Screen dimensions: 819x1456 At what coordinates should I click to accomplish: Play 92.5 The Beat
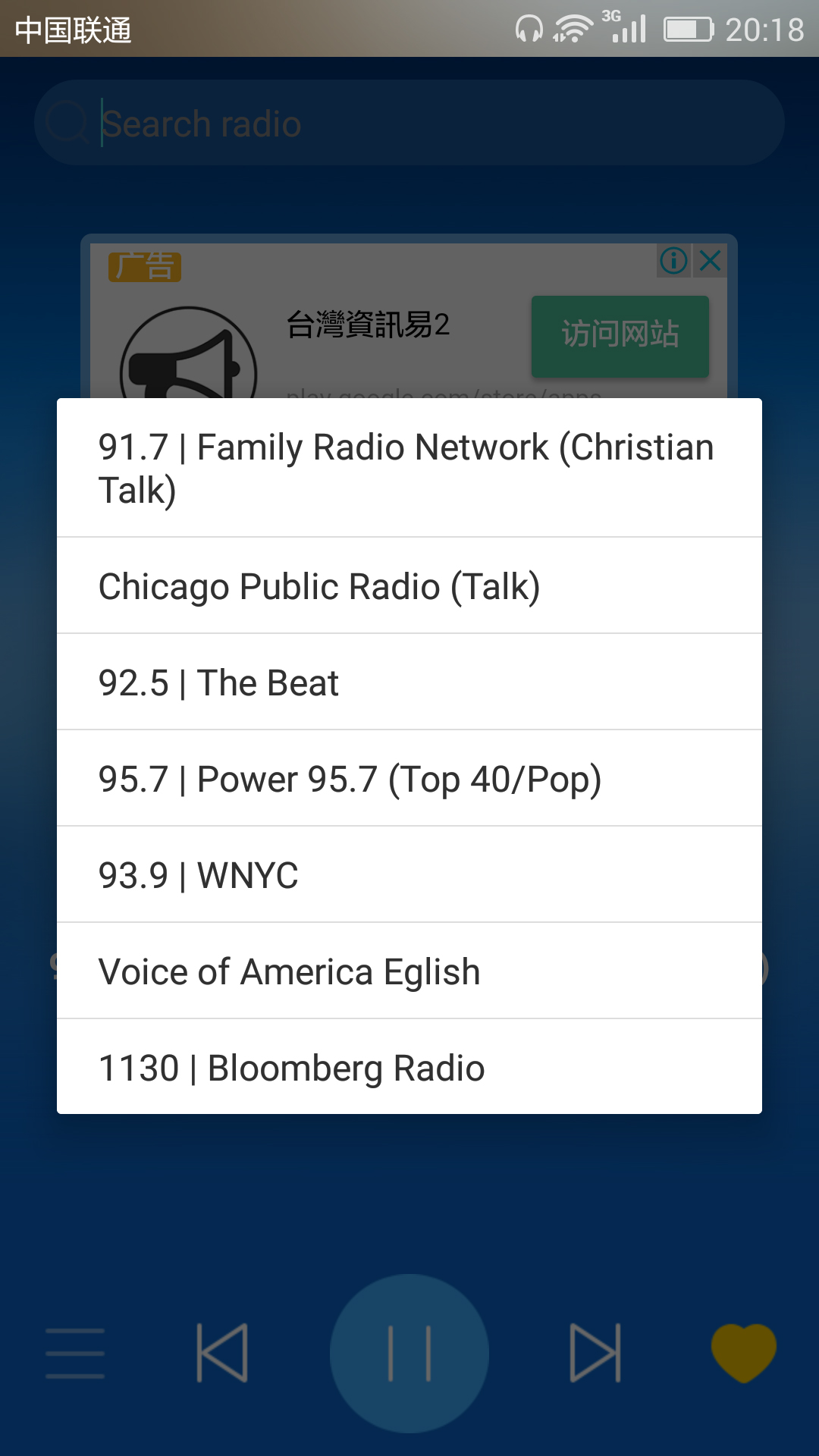[409, 682]
